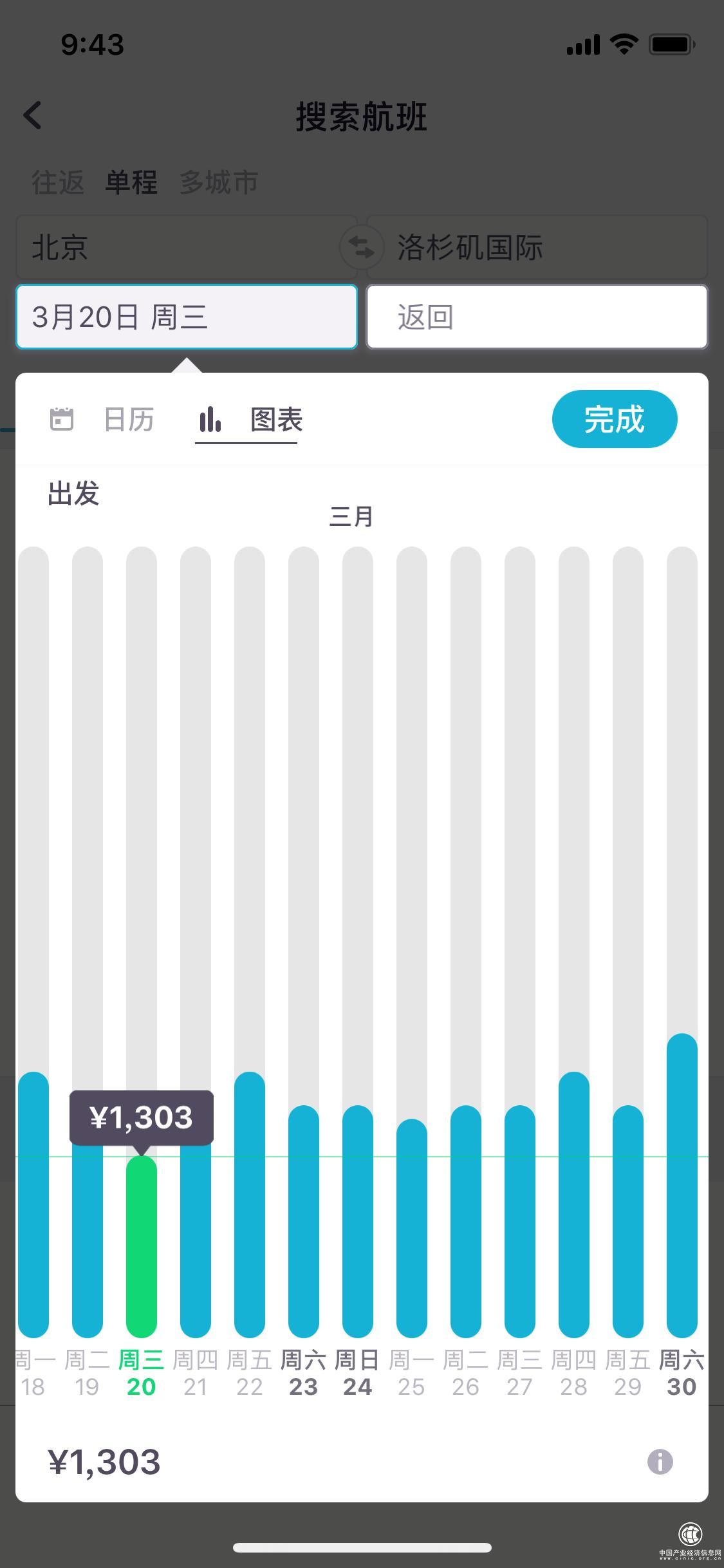Open the price info icon

pos(660,1462)
